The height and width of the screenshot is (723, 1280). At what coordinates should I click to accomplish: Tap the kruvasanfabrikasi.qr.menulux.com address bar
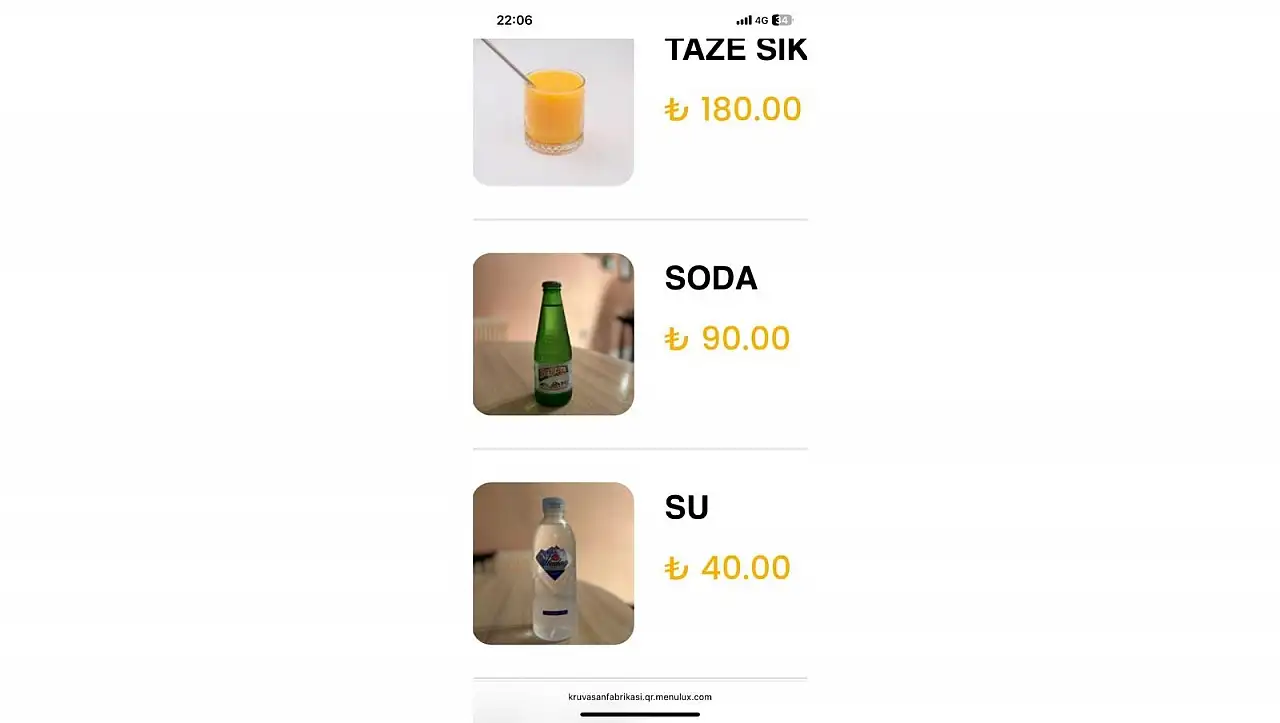coord(640,697)
